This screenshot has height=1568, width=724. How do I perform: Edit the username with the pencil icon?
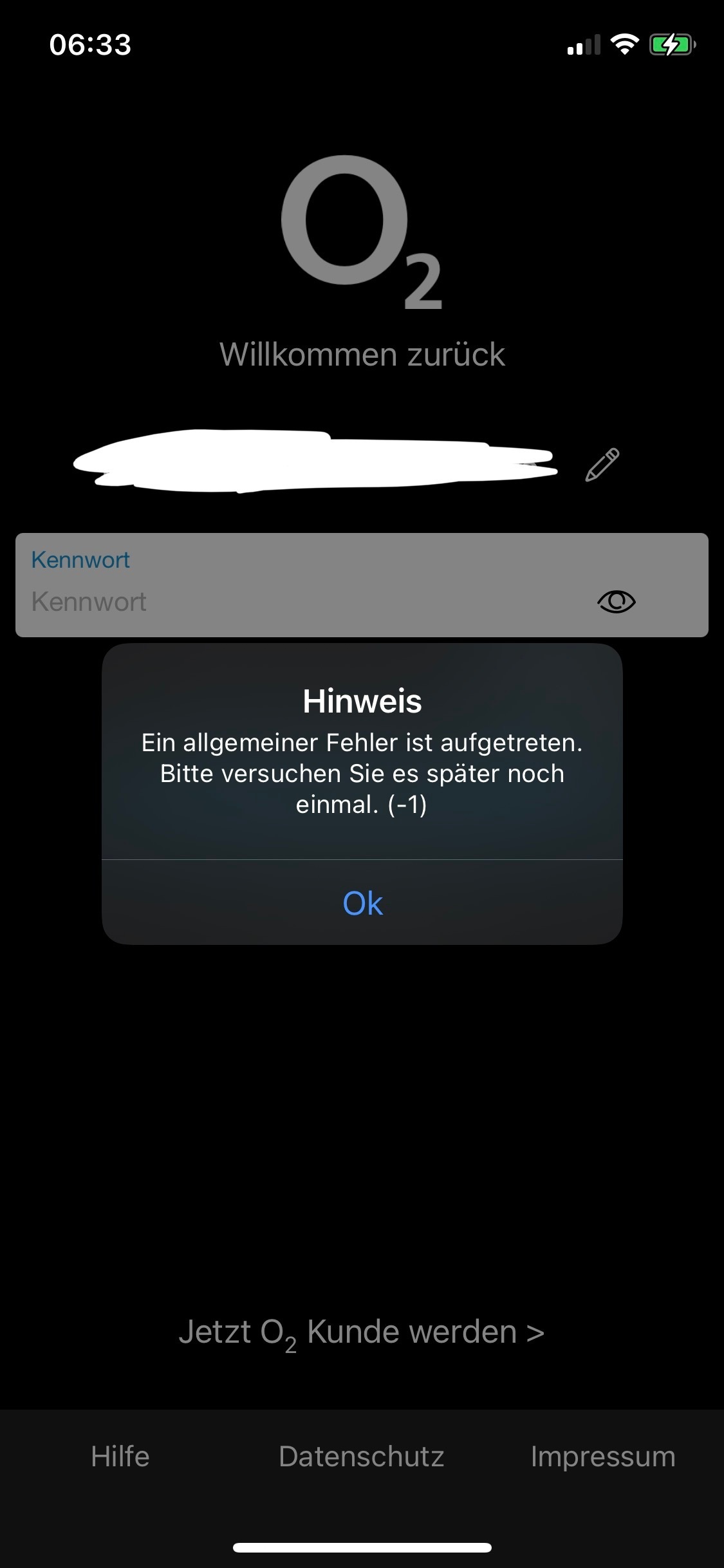click(602, 465)
